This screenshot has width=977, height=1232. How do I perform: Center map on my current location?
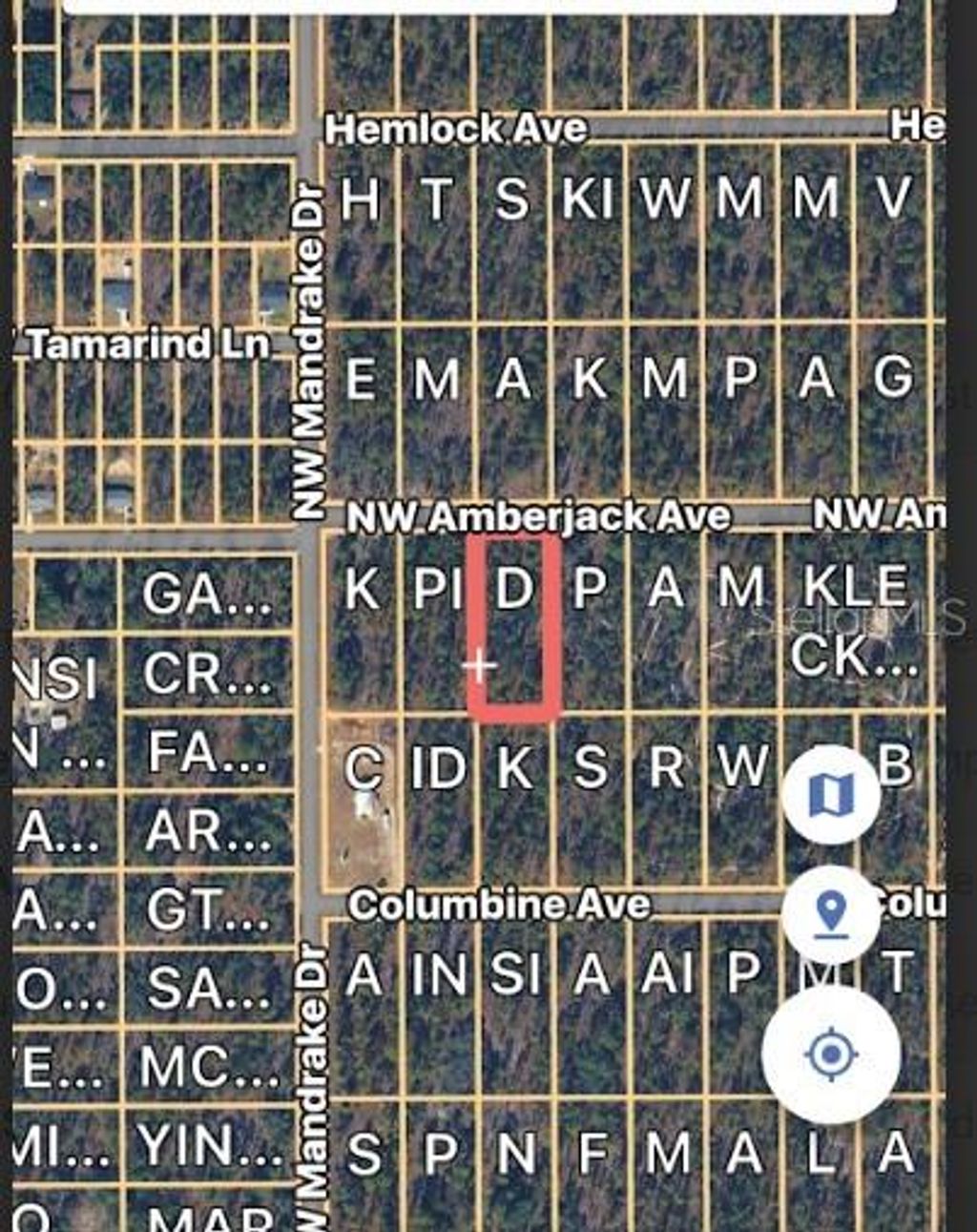tap(831, 1055)
